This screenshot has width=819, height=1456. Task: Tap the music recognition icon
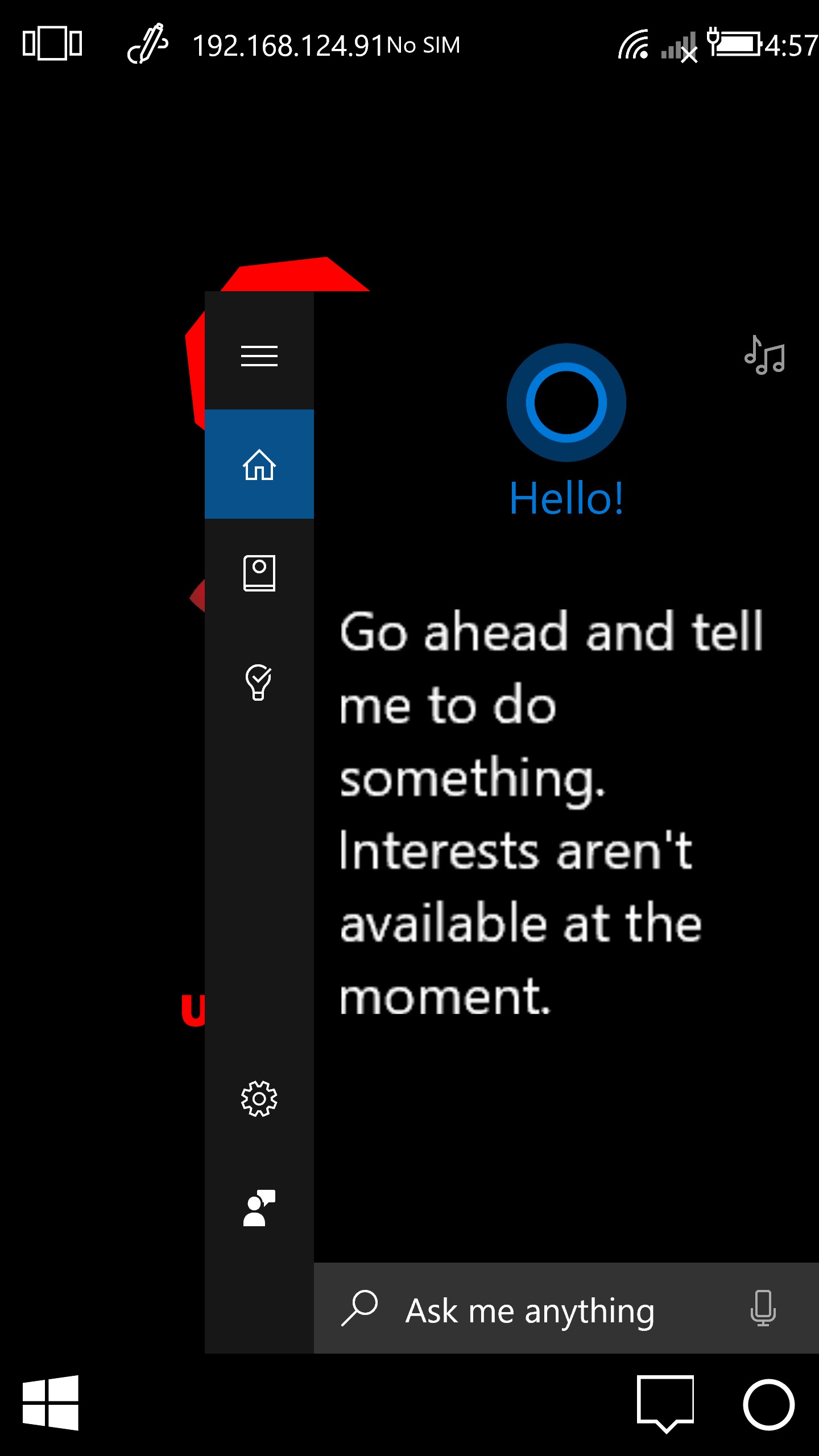click(764, 356)
